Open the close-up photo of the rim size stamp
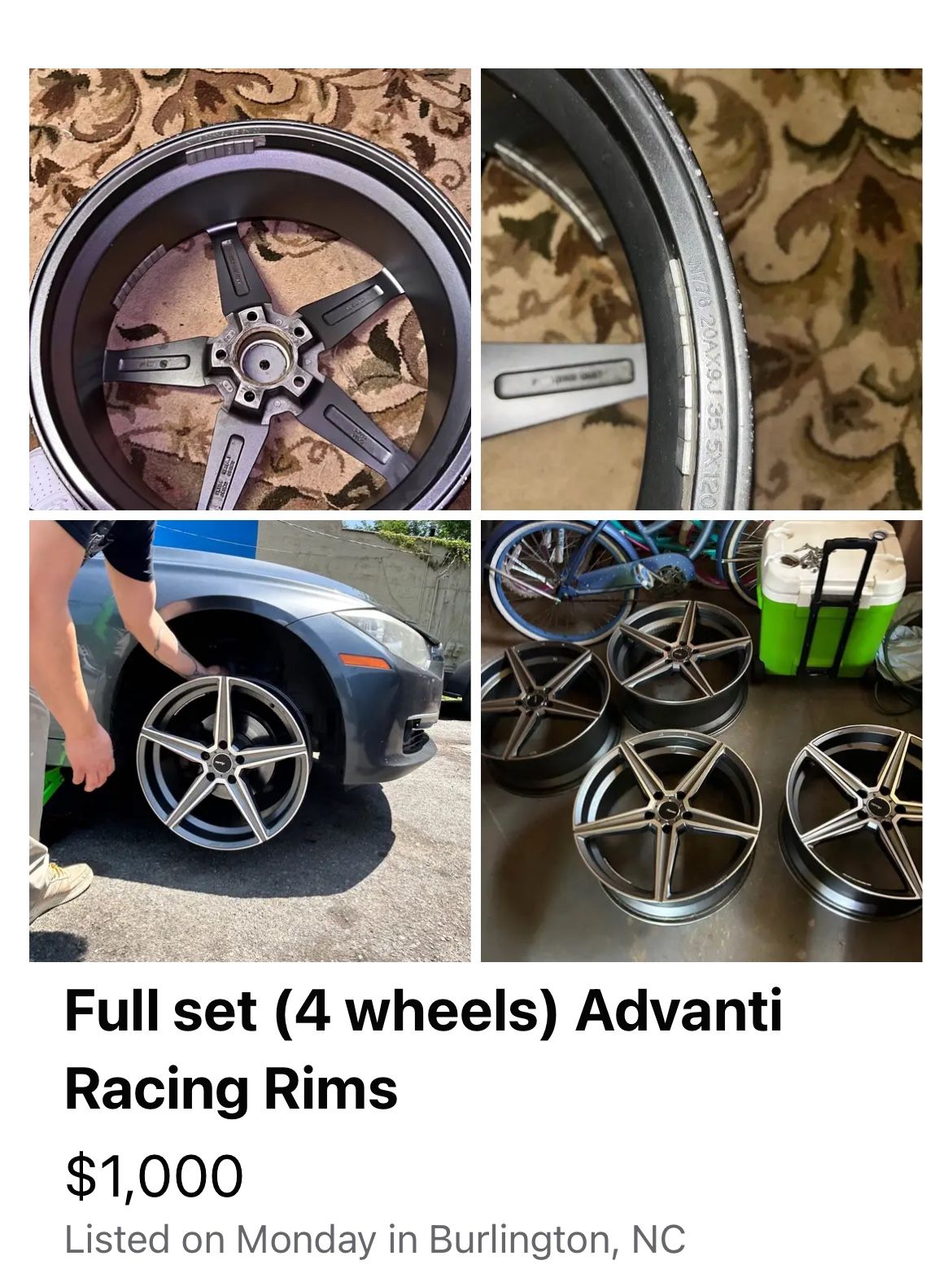Viewport: 952px width, 1269px height. pos(701,289)
